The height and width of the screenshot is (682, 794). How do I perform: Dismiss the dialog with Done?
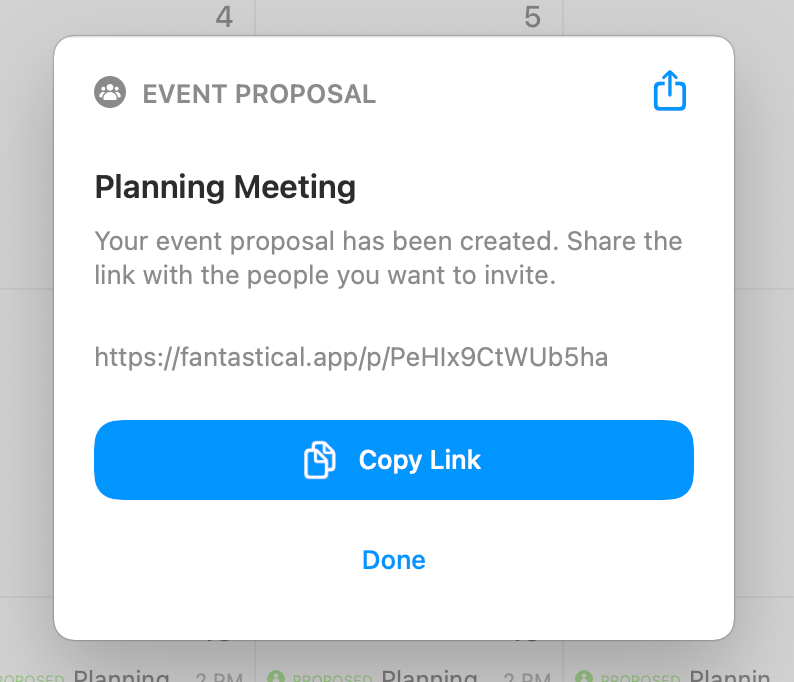[x=393, y=560]
